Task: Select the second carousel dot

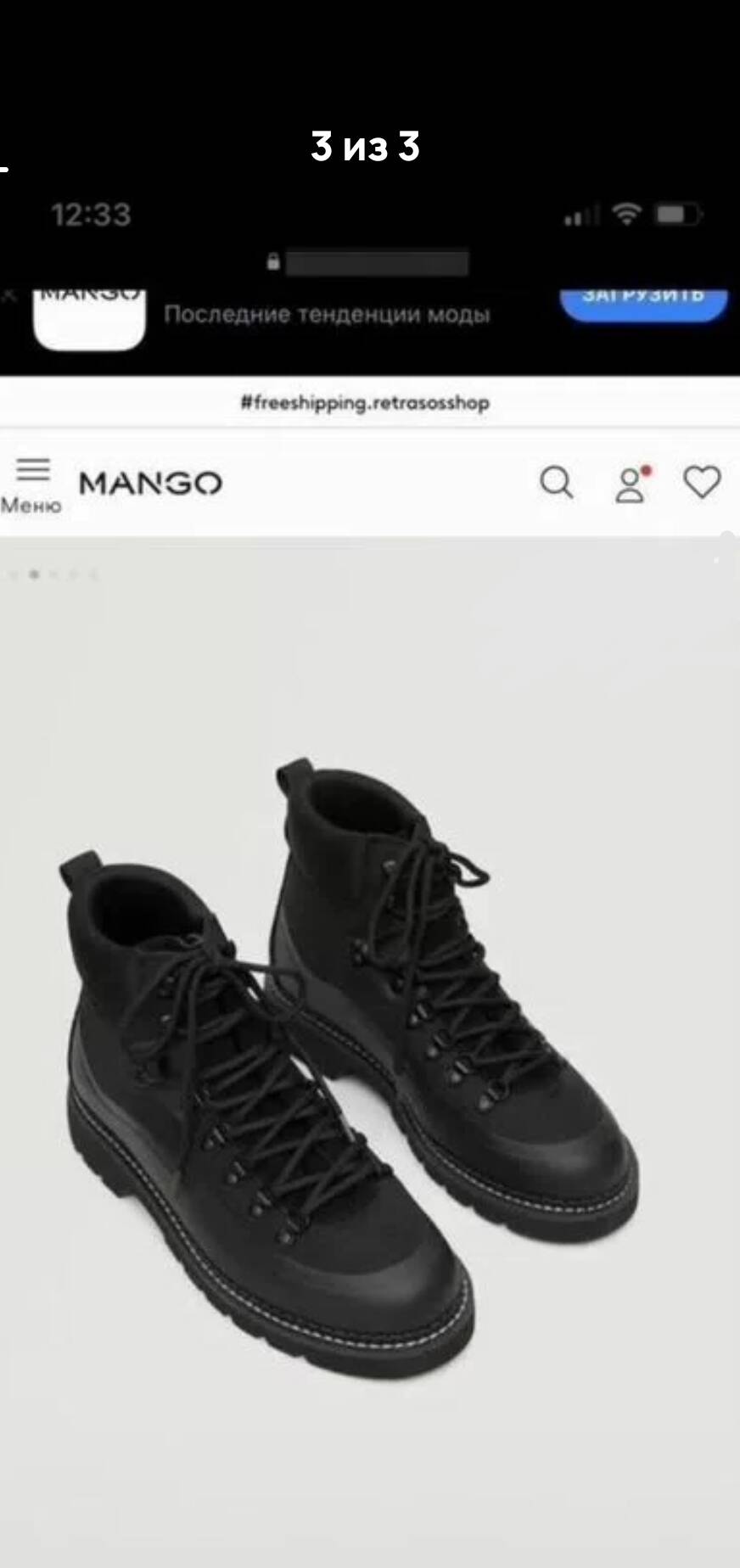Action: point(35,574)
